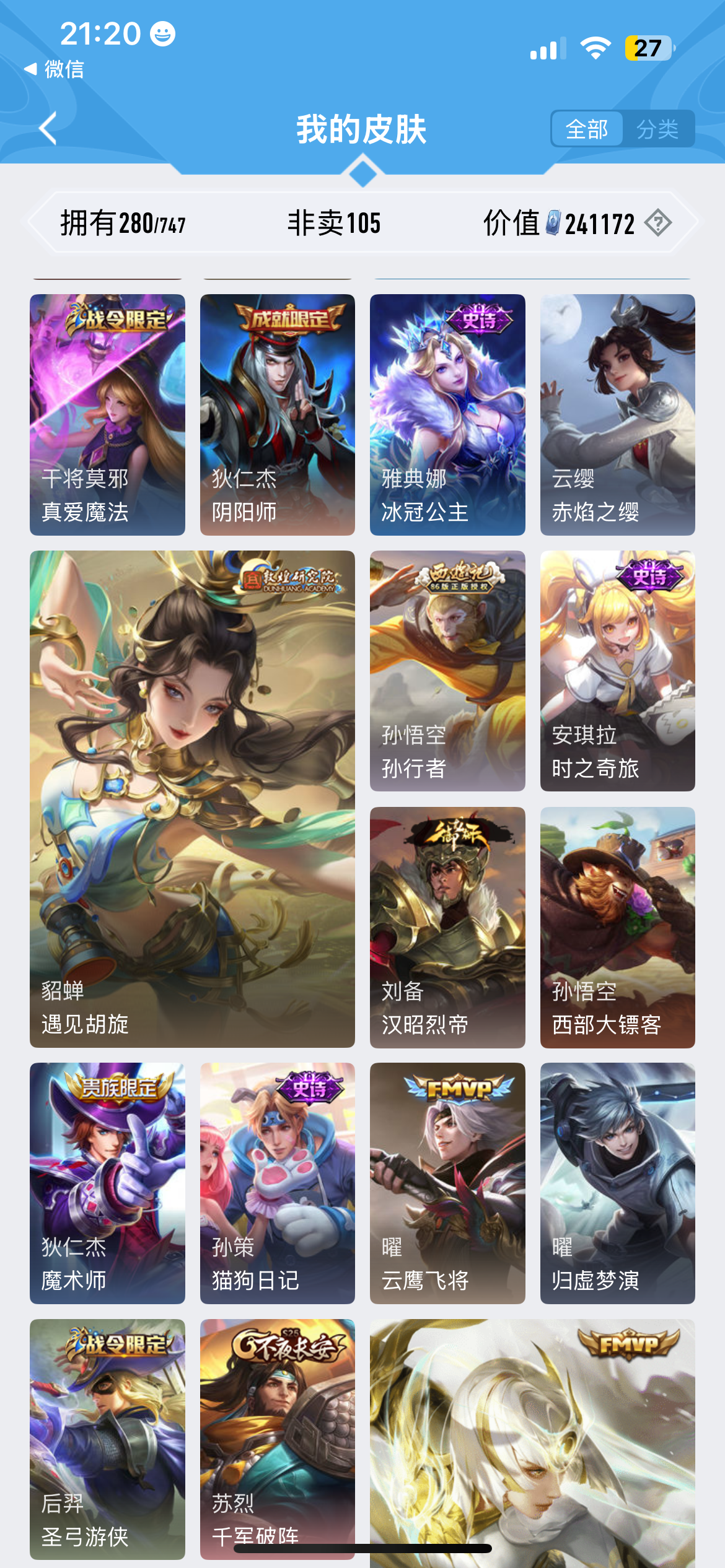Screen dimensions: 725x1568
Task: Open the large 貂蝉 遇见胡旋 card
Action: tap(192, 799)
